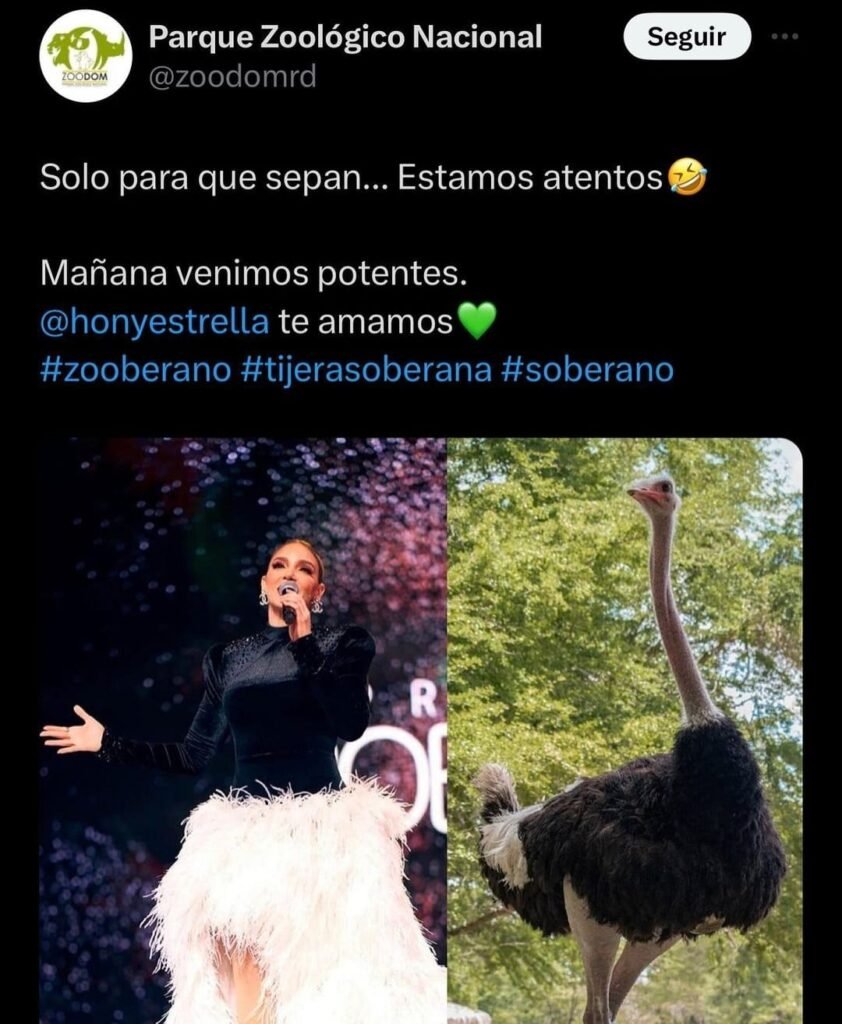Open the @honyestrella mention

tap(155, 322)
